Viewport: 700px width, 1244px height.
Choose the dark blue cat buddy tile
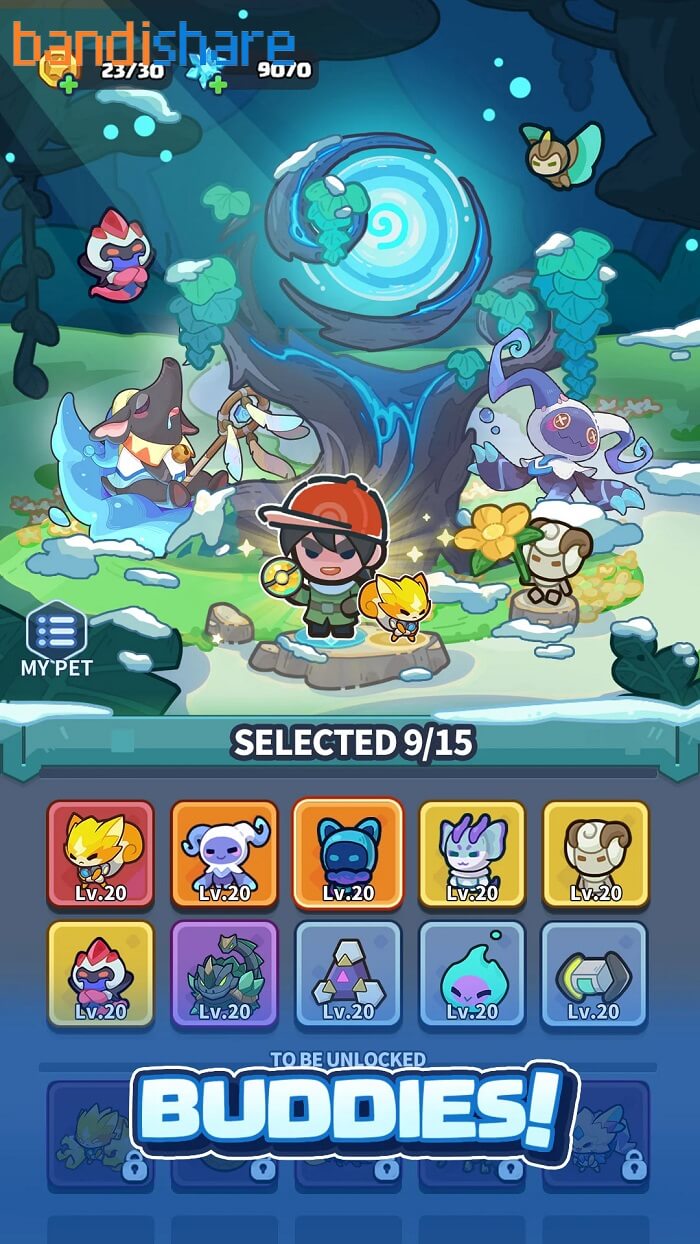(348, 853)
